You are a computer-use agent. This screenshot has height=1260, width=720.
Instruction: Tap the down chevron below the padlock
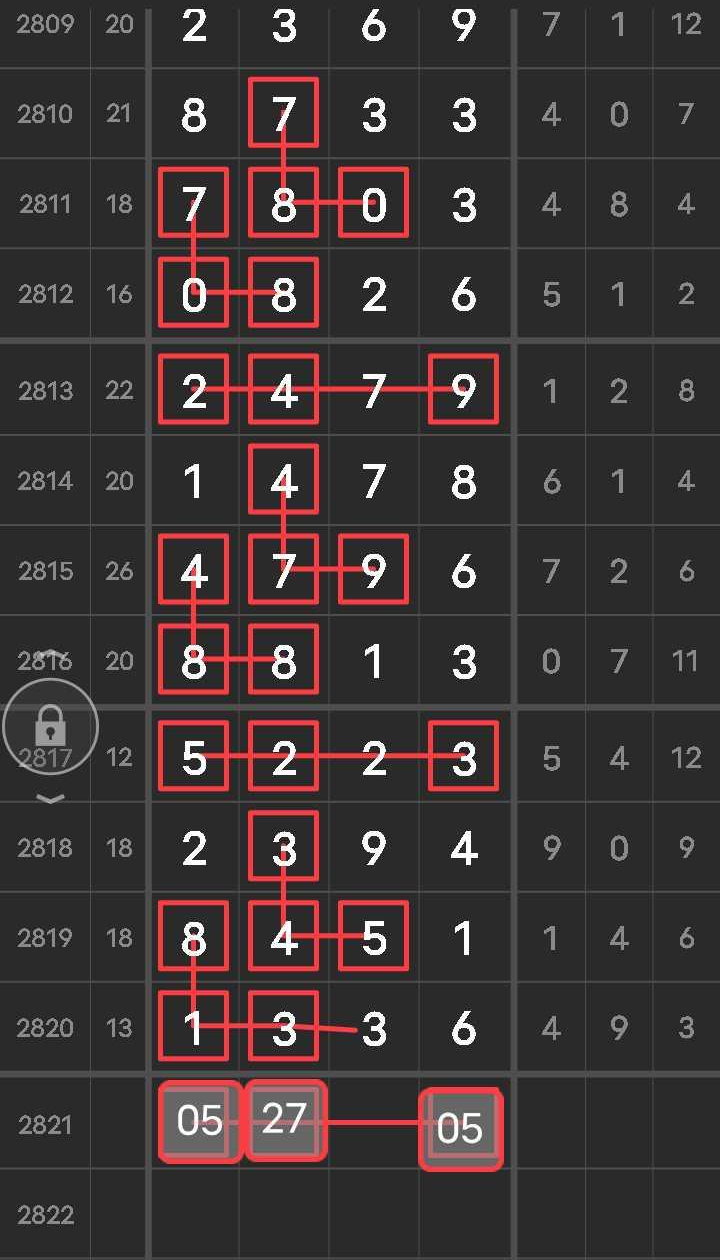[x=50, y=798]
